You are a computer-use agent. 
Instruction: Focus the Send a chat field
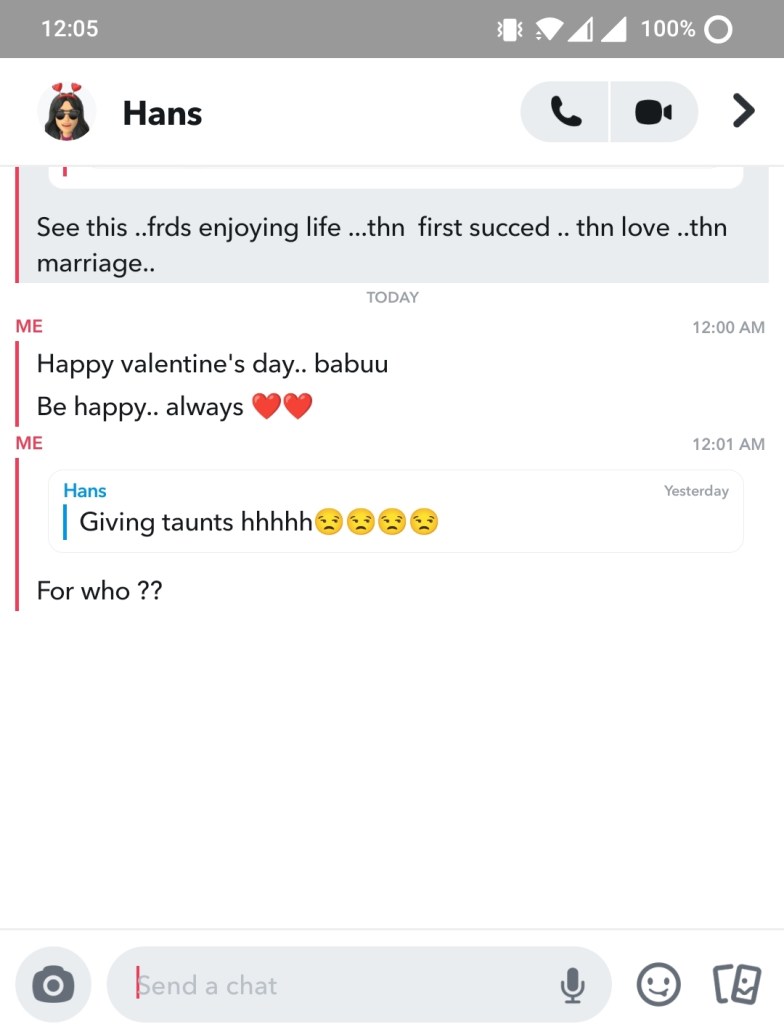[x=340, y=986]
